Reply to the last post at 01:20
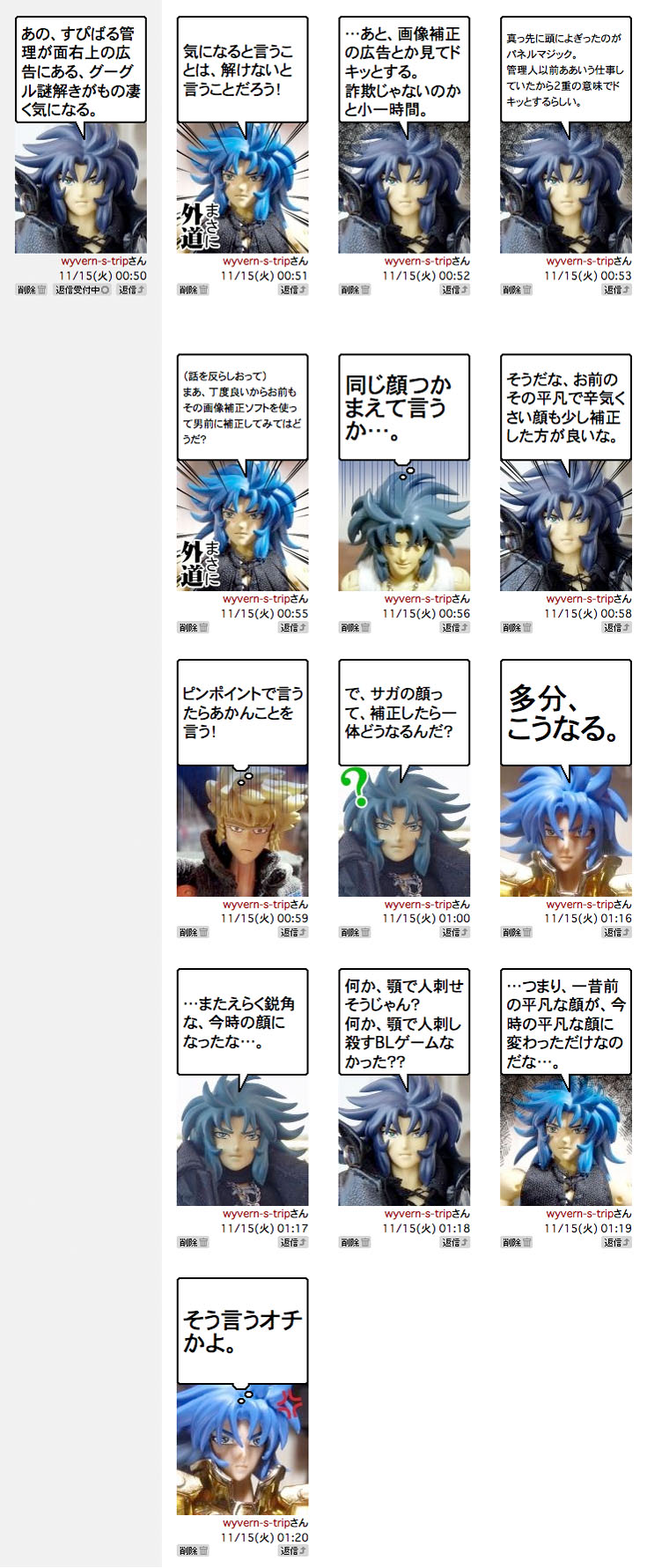Viewport: 647px width, 1568px height. 293,1551
